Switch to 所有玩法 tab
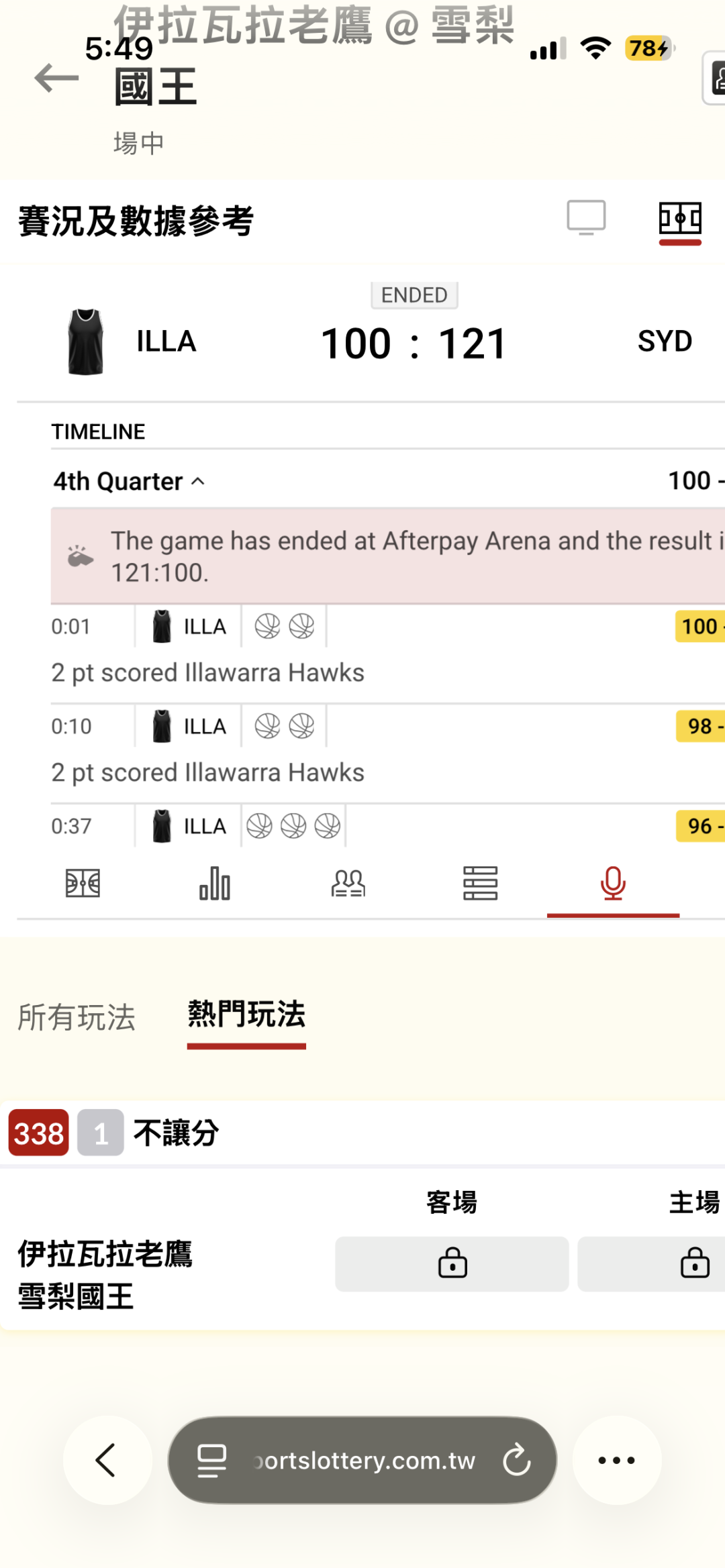The width and height of the screenshot is (725, 1568). tap(77, 1017)
